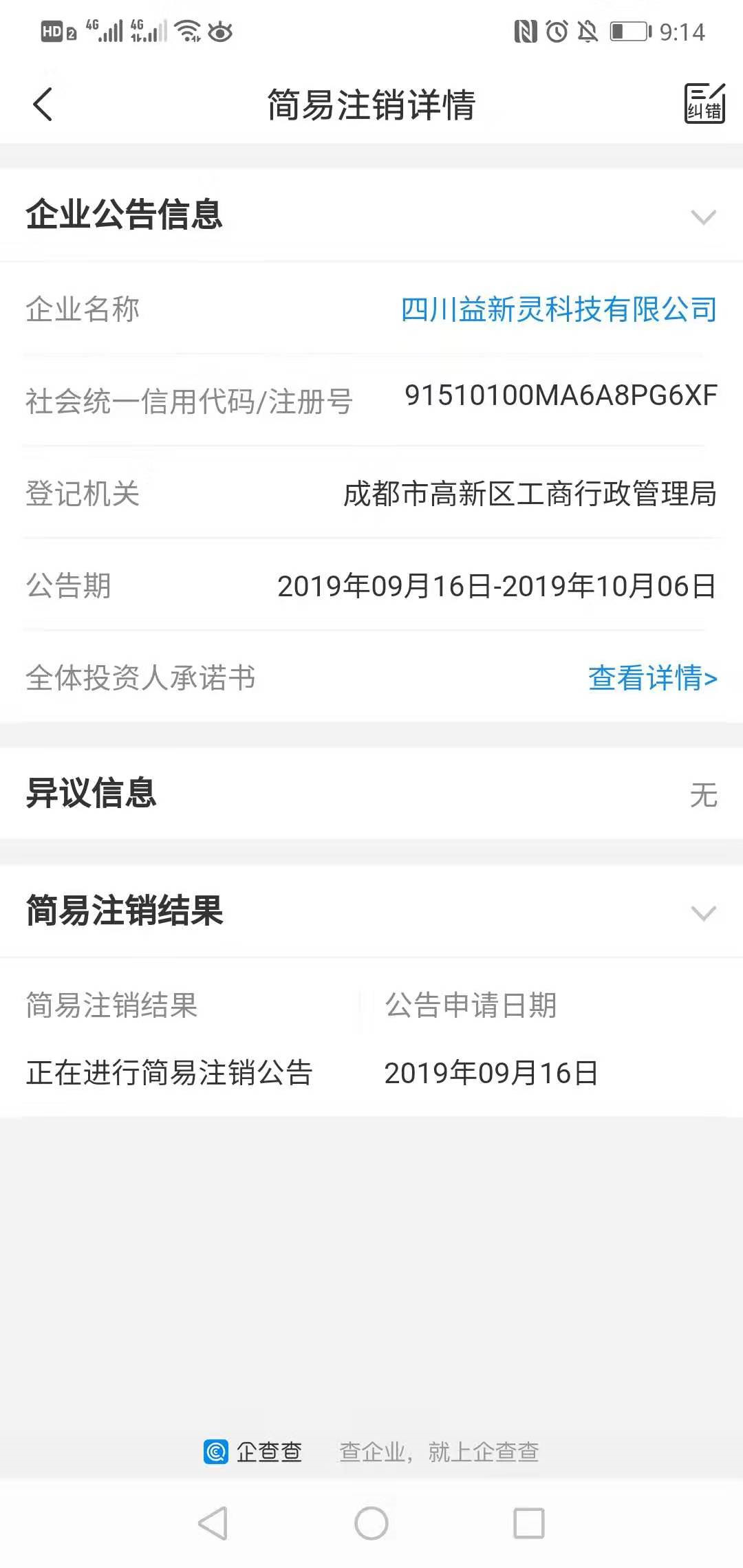Tap the system home button

371,1523
